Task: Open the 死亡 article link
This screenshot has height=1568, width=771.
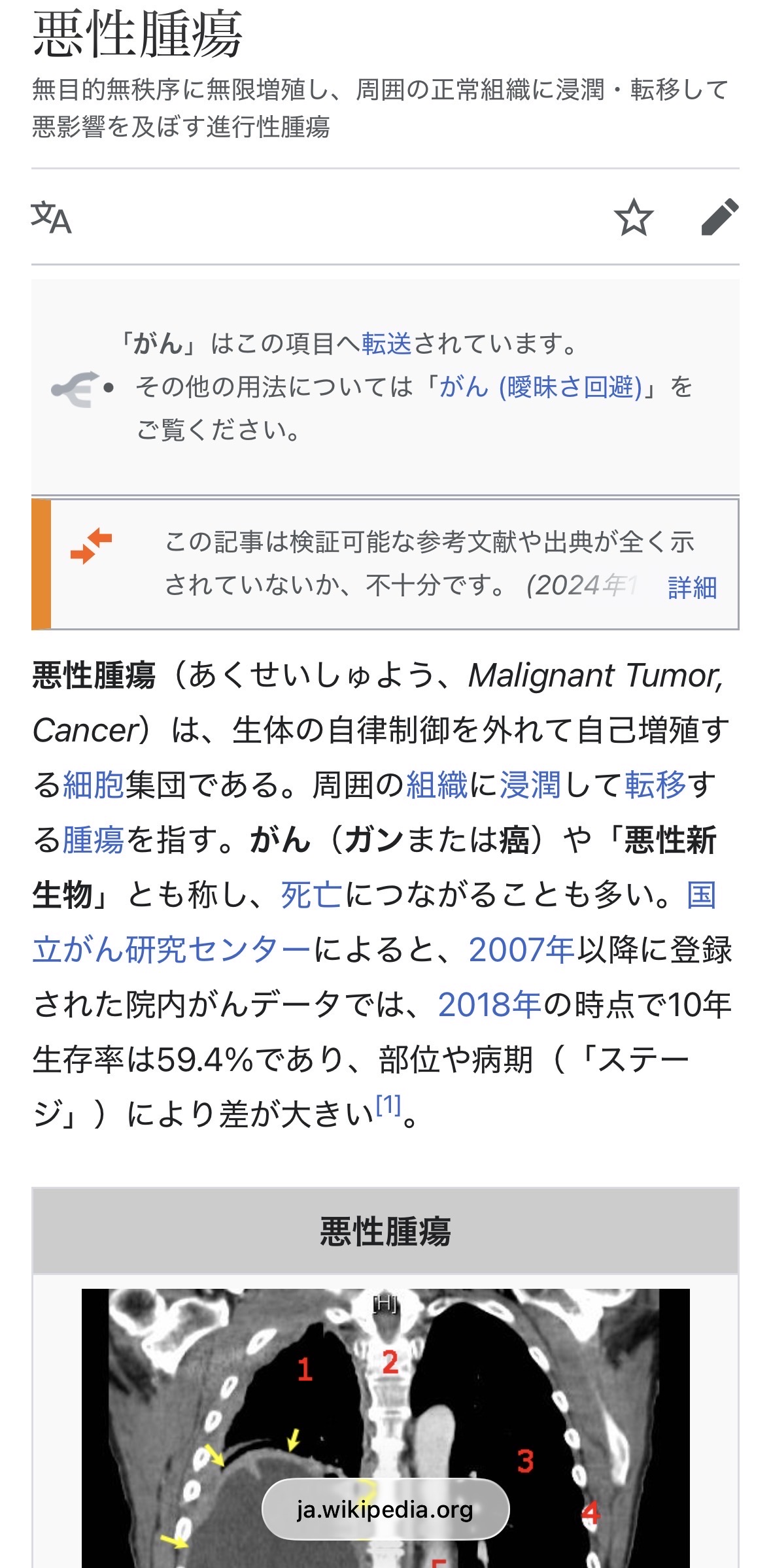Action: 311,895
